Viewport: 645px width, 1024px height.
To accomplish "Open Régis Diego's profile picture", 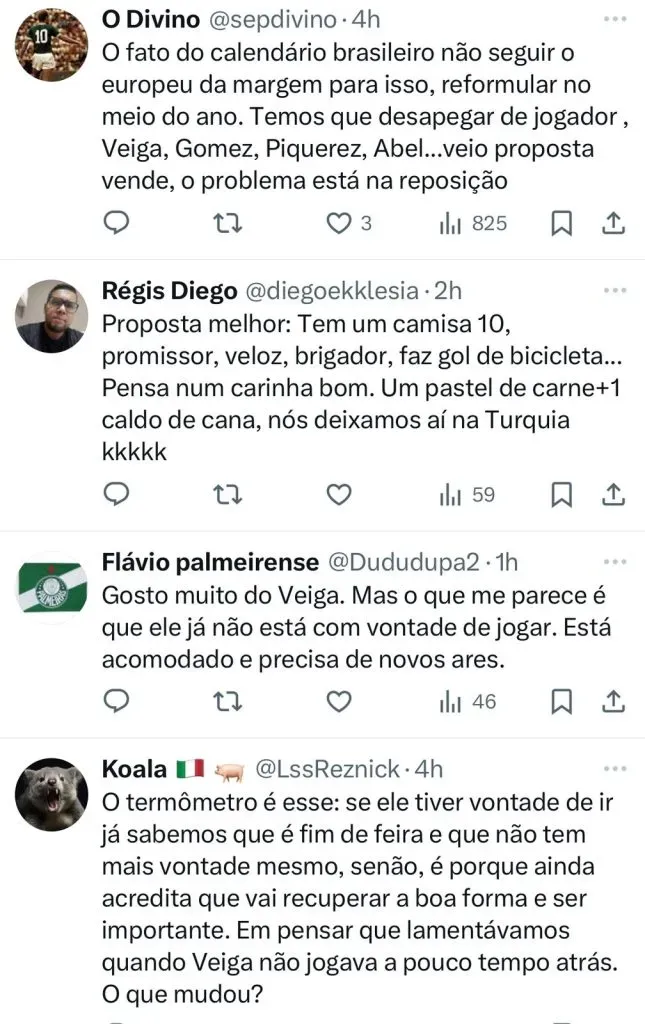I will (50, 315).
